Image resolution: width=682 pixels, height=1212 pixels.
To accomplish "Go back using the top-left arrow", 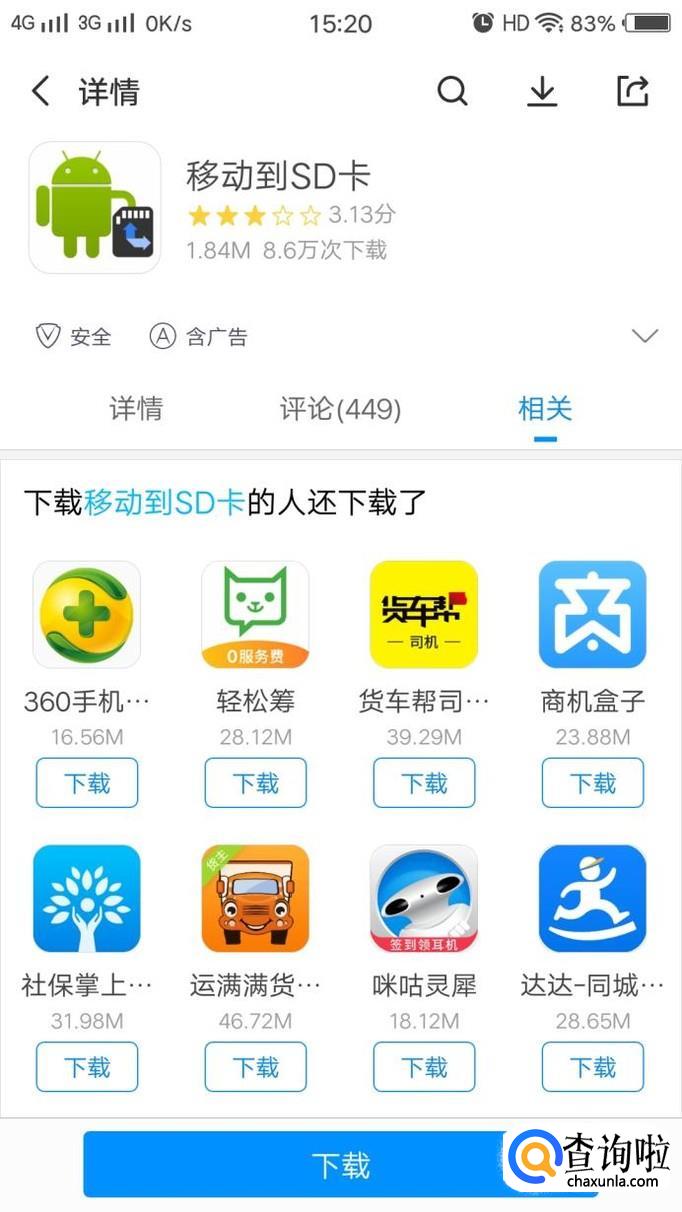I will [x=41, y=92].
